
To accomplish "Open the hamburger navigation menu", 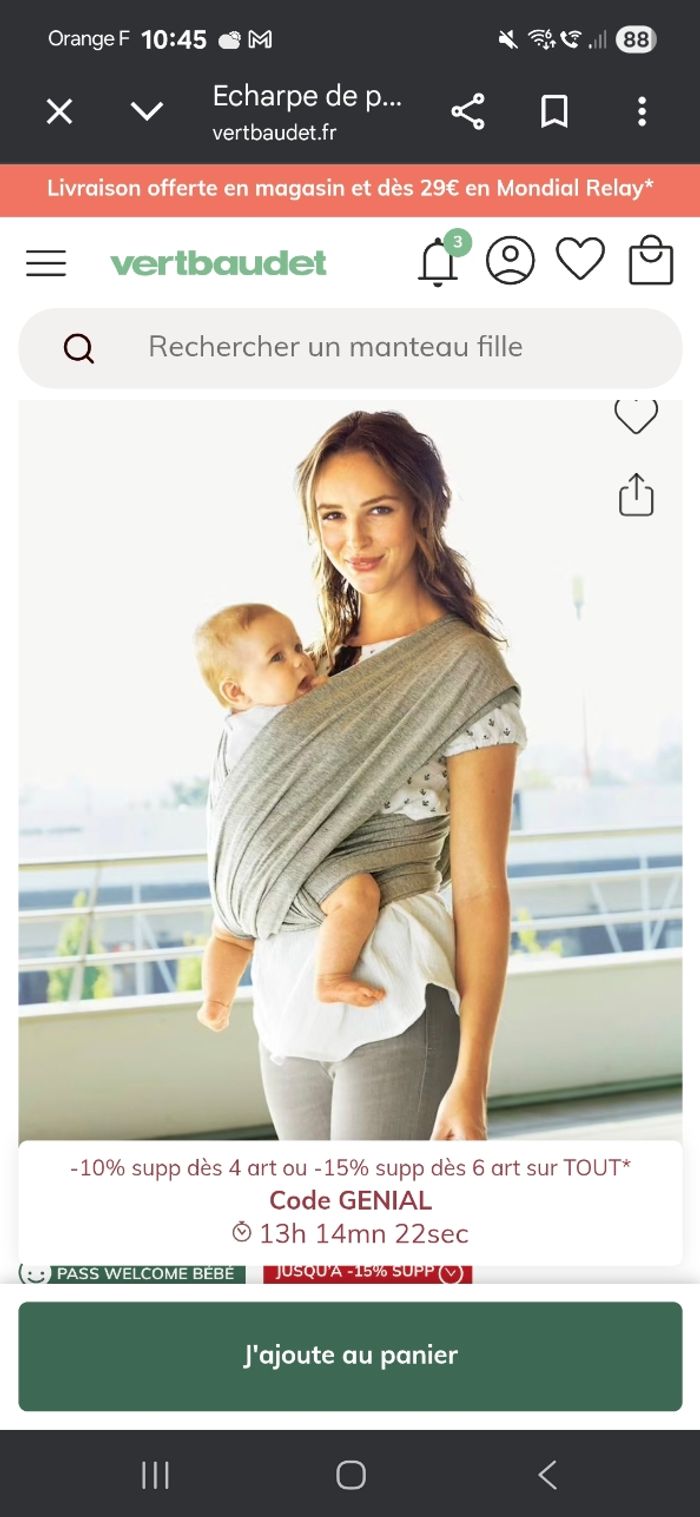I will point(46,263).
